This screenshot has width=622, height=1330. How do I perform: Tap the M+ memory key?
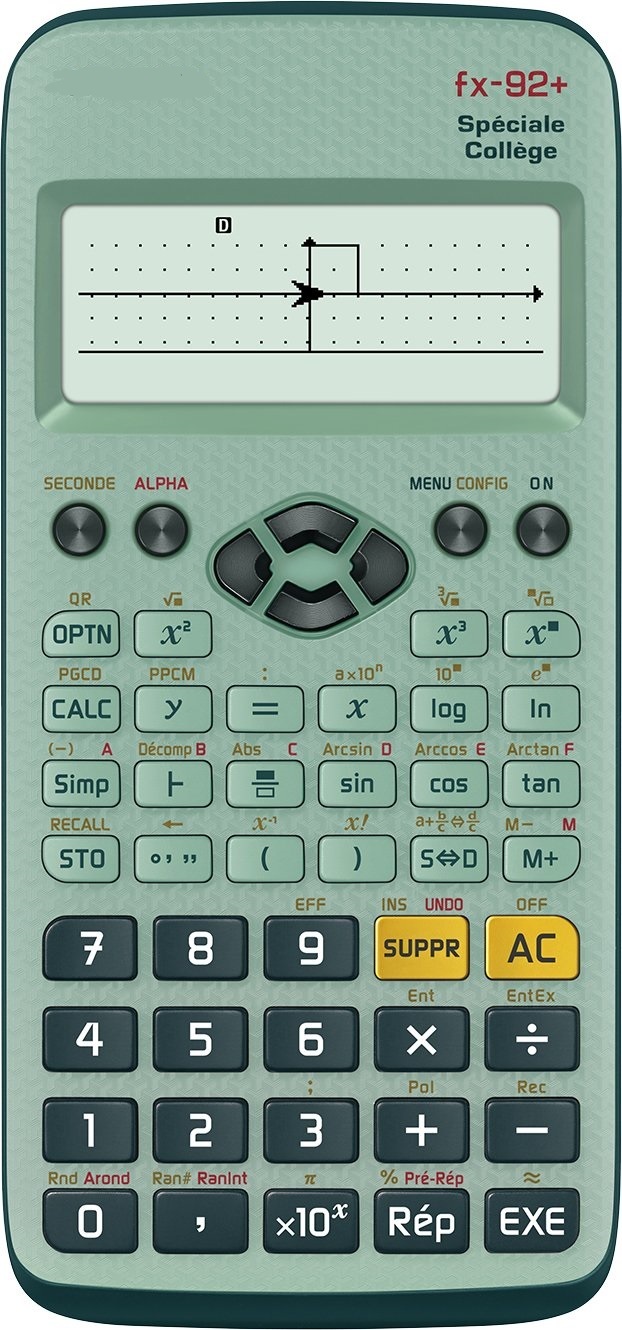point(541,858)
